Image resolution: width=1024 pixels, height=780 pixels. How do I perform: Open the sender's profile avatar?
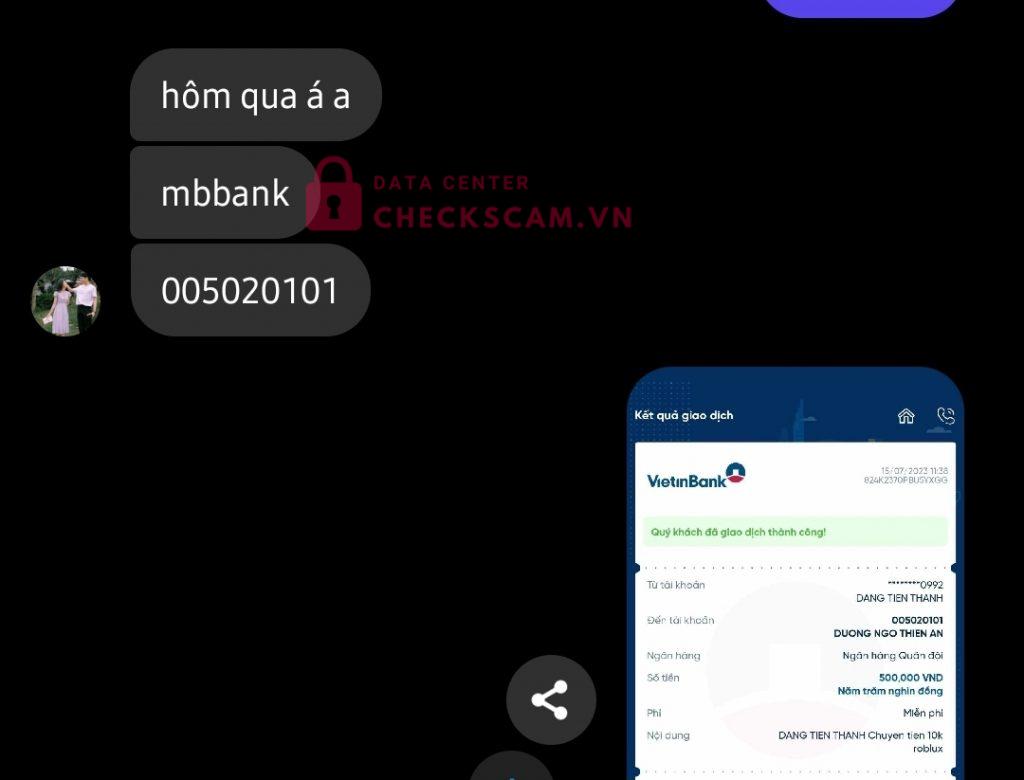[x=66, y=301]
